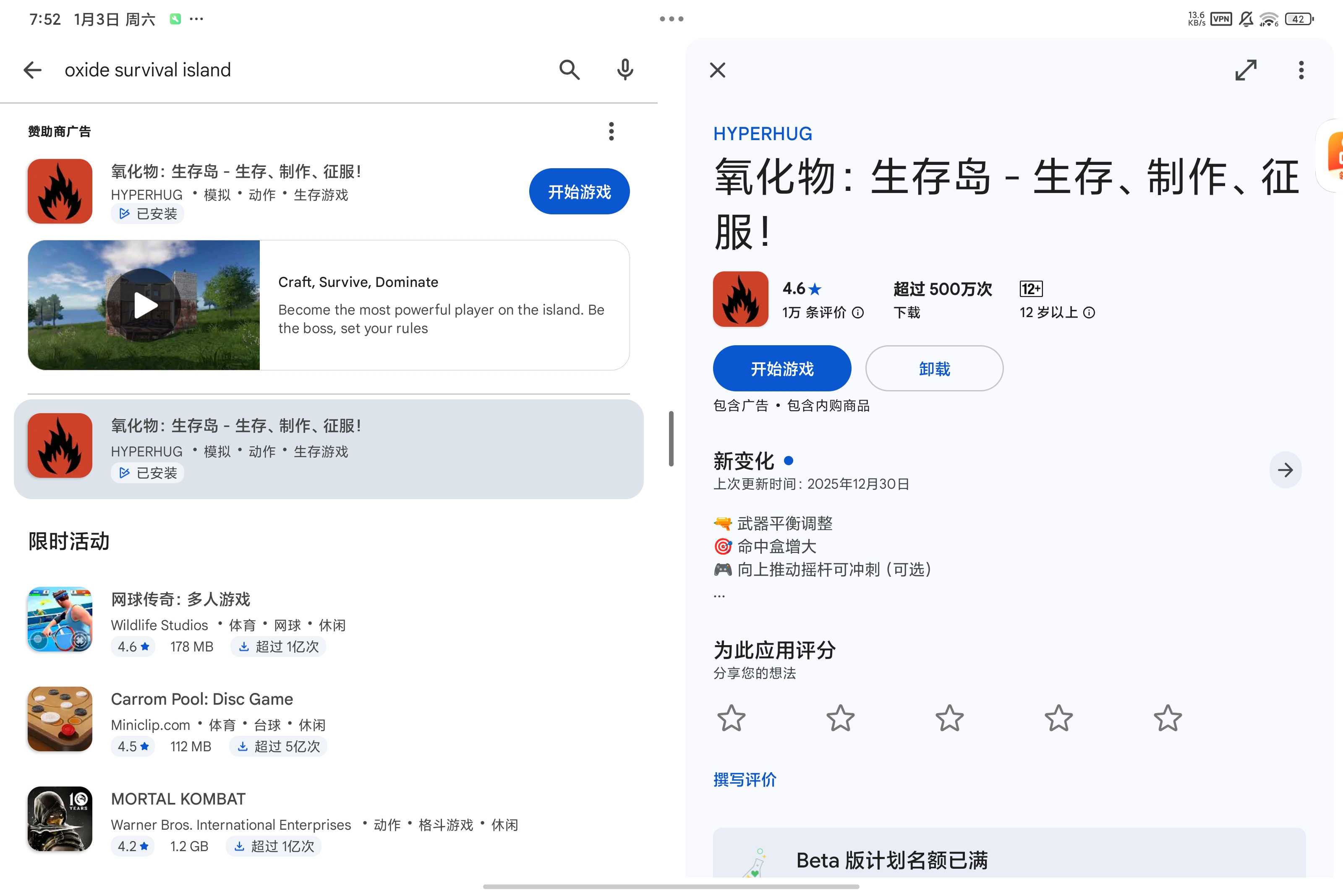The image size is (1343, 896).
Task: Start voice search with microphone
Action: 625,70
